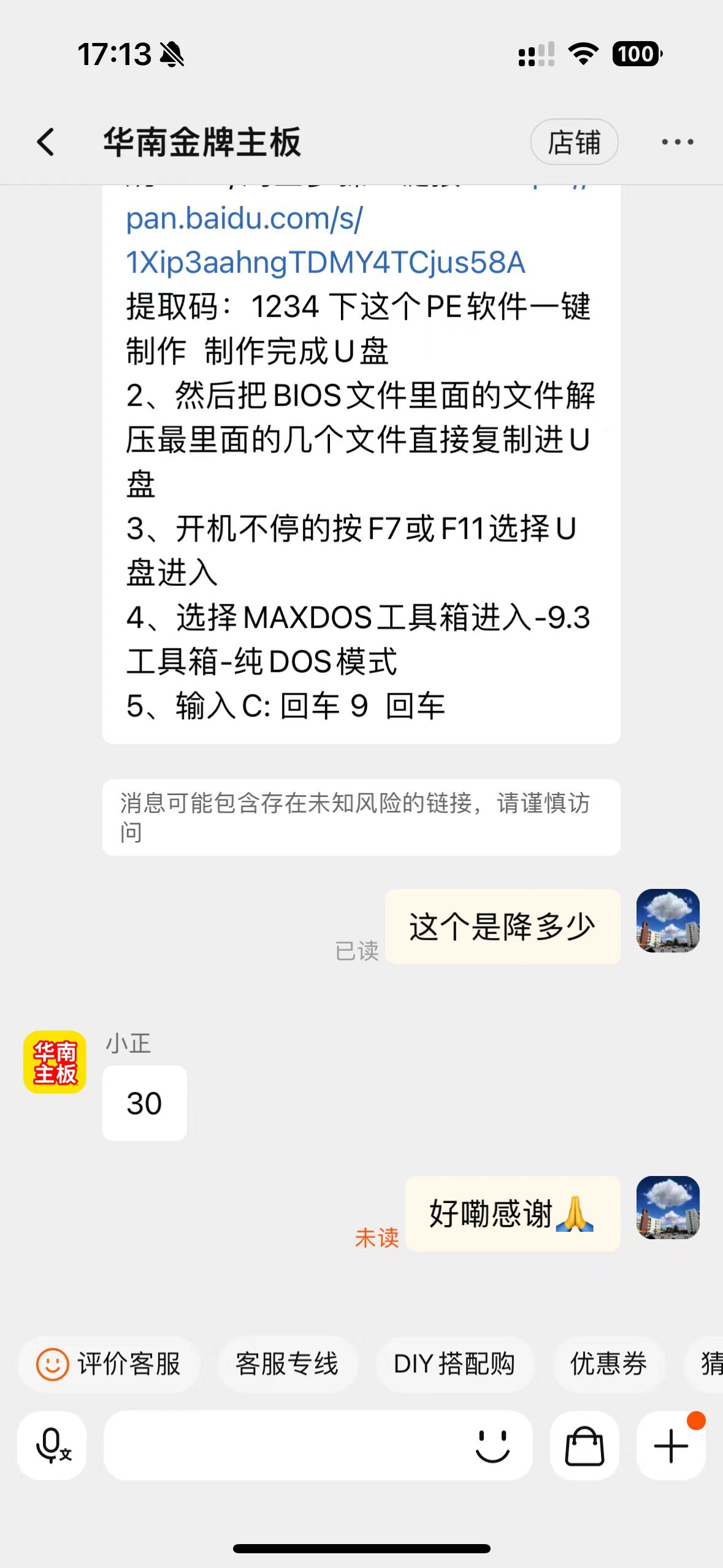Screen dimensions: 723x1568
Task: Switch to voice input microphone
Action: [x=52, y=1445]
